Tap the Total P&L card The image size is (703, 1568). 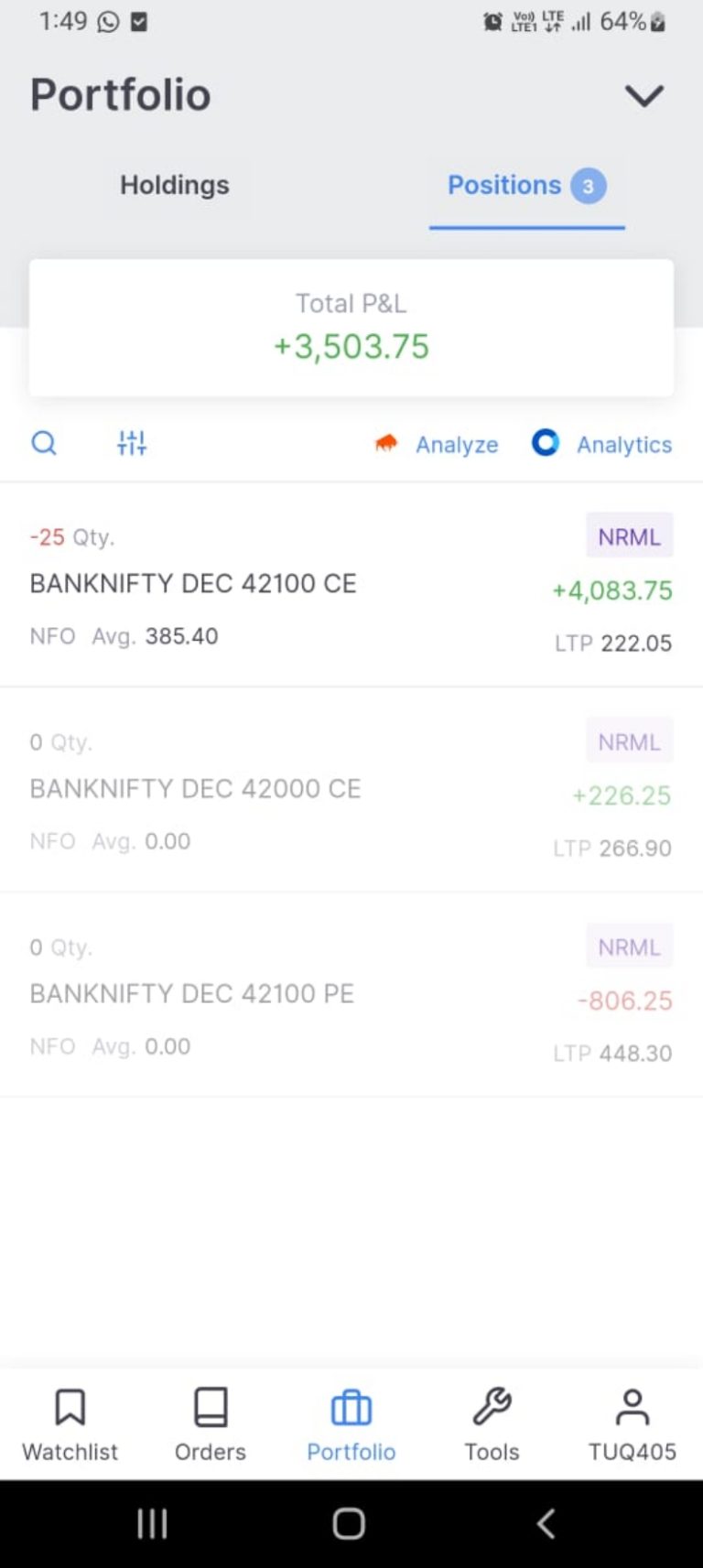coord(351,327)
